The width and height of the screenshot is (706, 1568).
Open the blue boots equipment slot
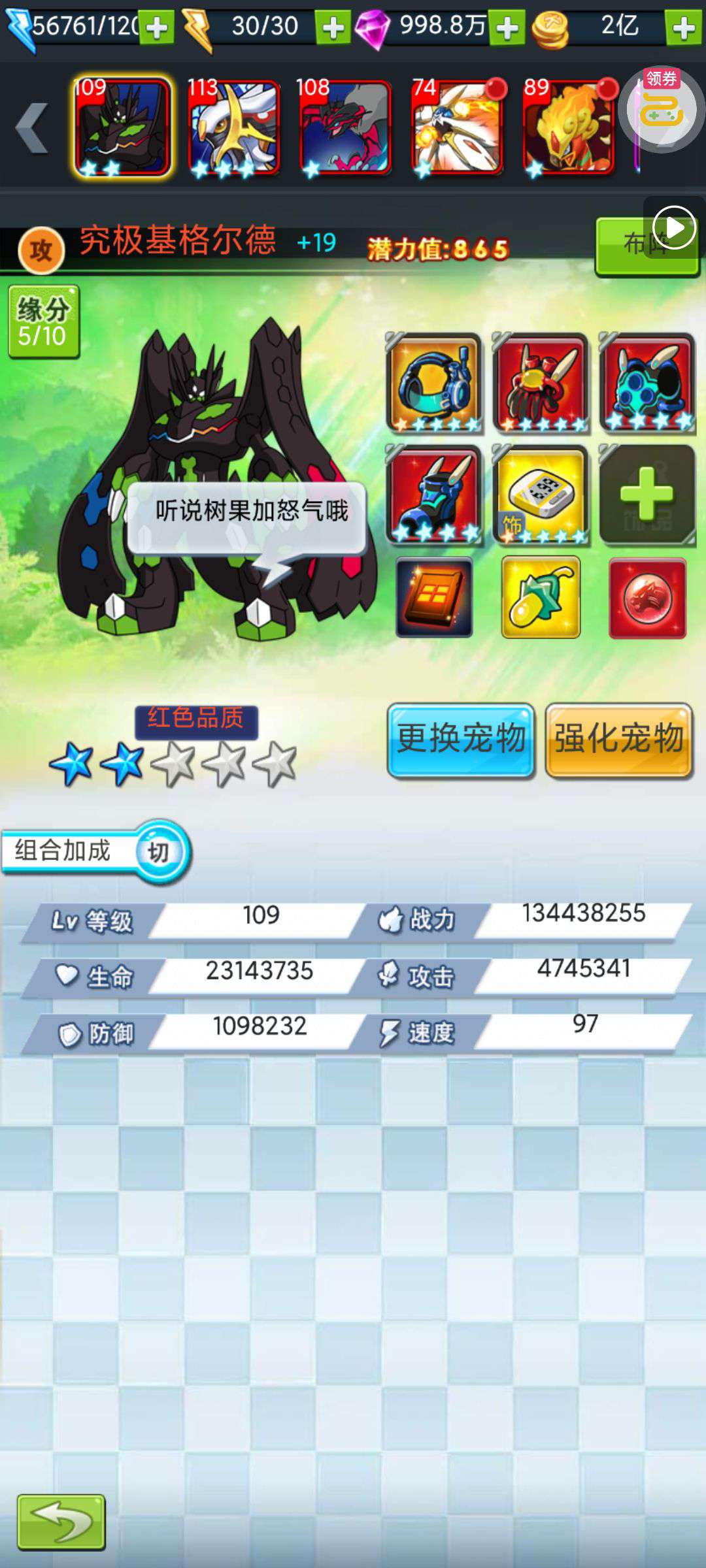click(433, 495)
